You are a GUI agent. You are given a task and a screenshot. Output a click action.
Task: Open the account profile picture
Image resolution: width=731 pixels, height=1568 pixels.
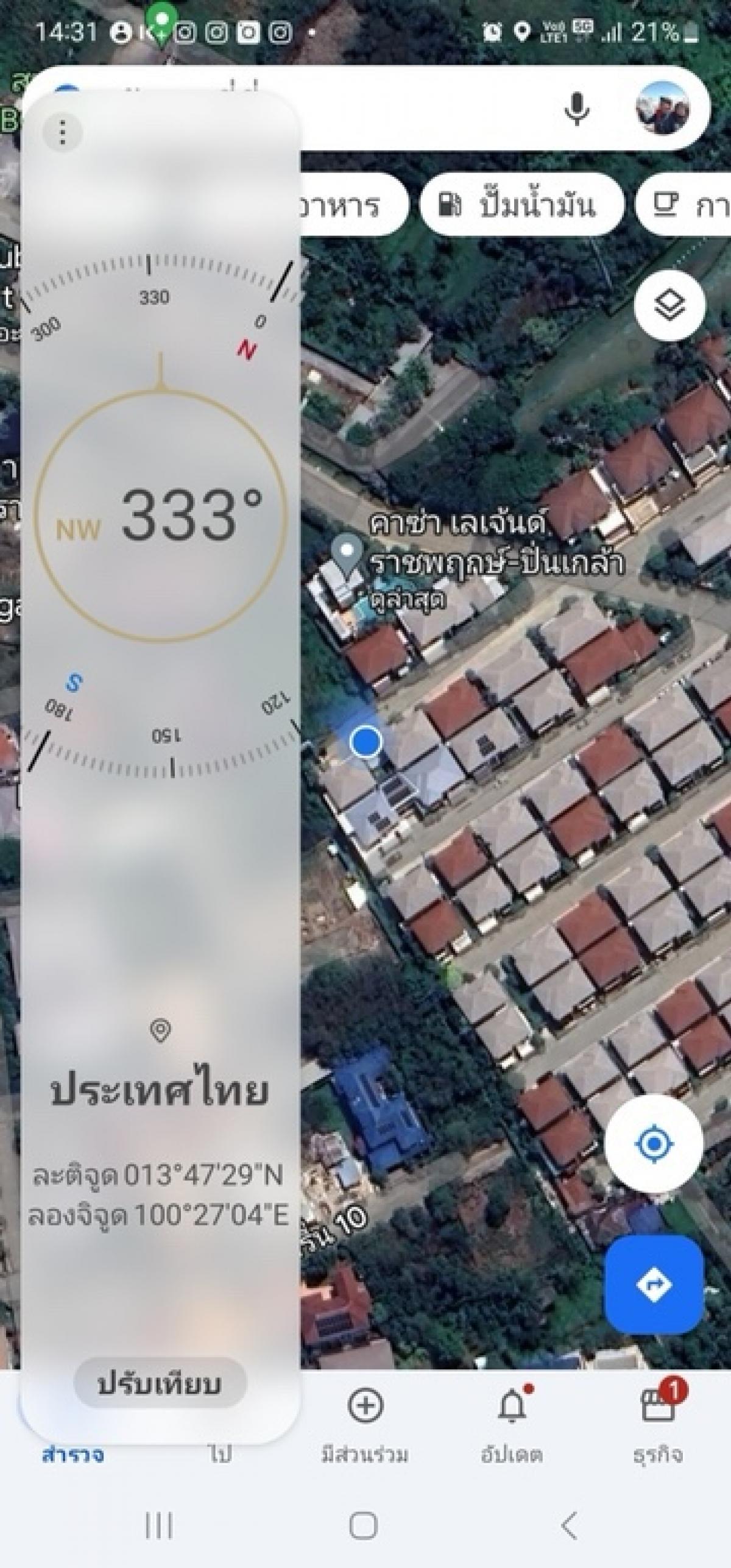pyautogui.click(x=662, y=109)
